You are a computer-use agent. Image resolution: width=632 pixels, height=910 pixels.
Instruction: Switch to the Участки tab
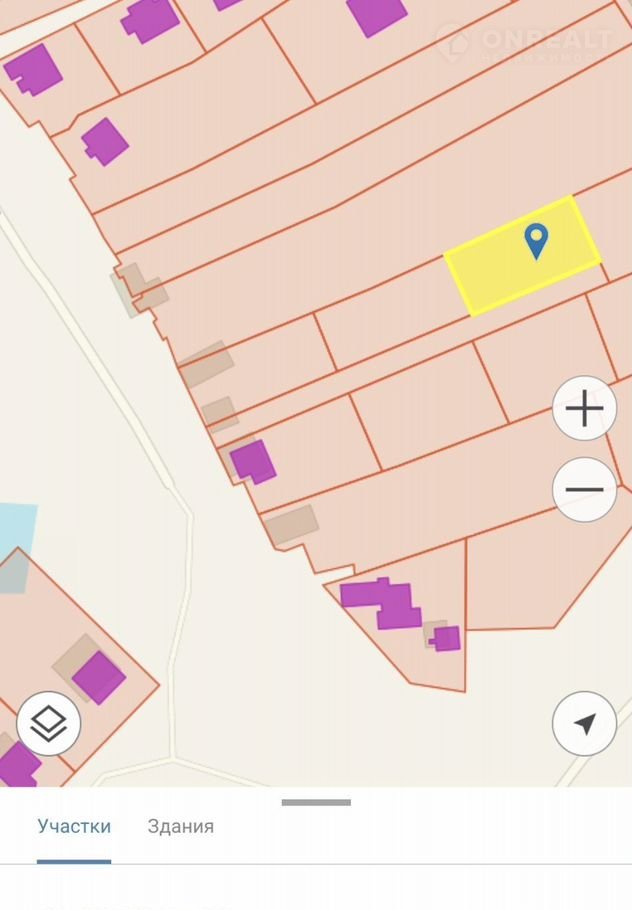(74, 827)
